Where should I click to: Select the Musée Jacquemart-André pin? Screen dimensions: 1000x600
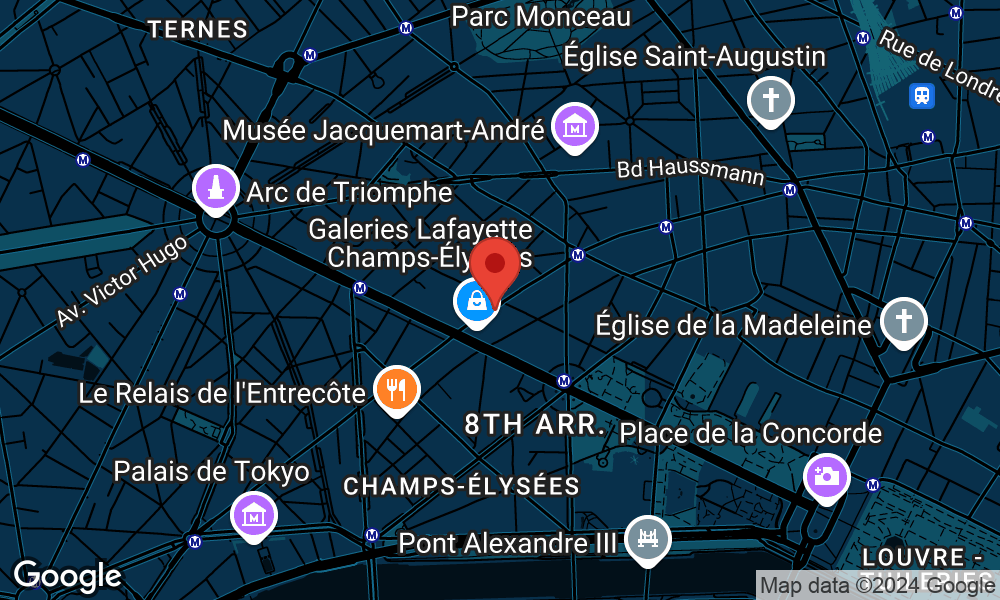[576, 127]
